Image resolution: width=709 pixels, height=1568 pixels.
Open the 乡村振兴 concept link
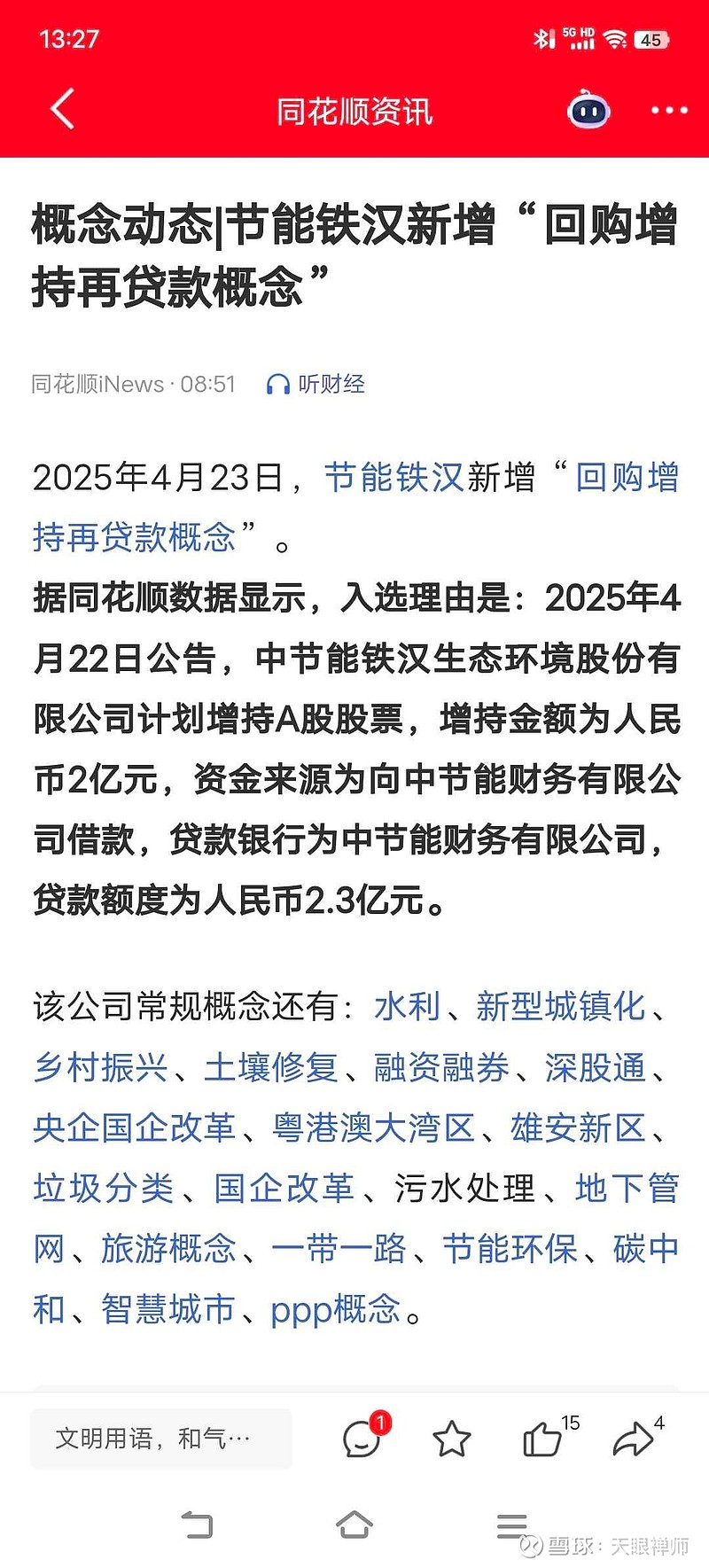click(x=100, y=1066)
